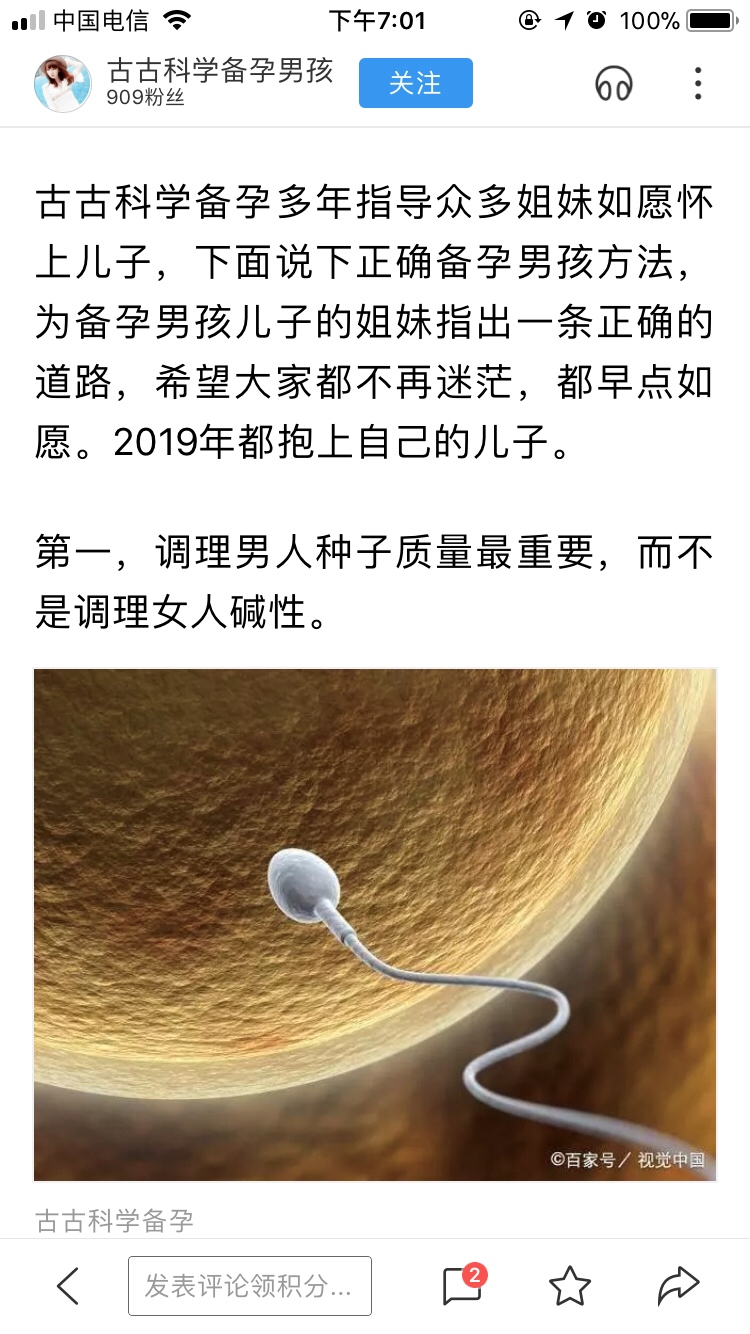Share this article
Image resolution: width=750 pixels, height=1334 pixels.
click(x=677, y=1286)
